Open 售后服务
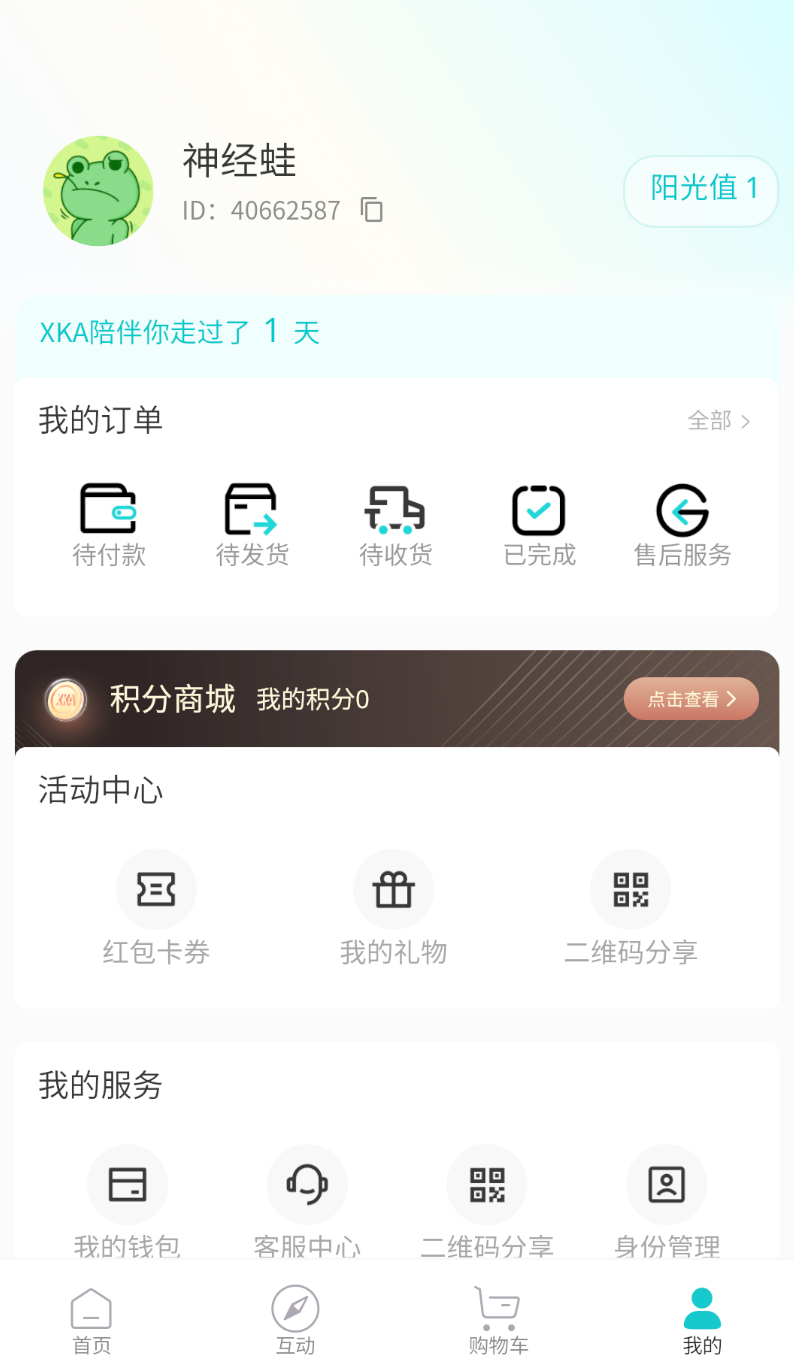Viewport: 794px width, 1365px height. coord(683,526)
